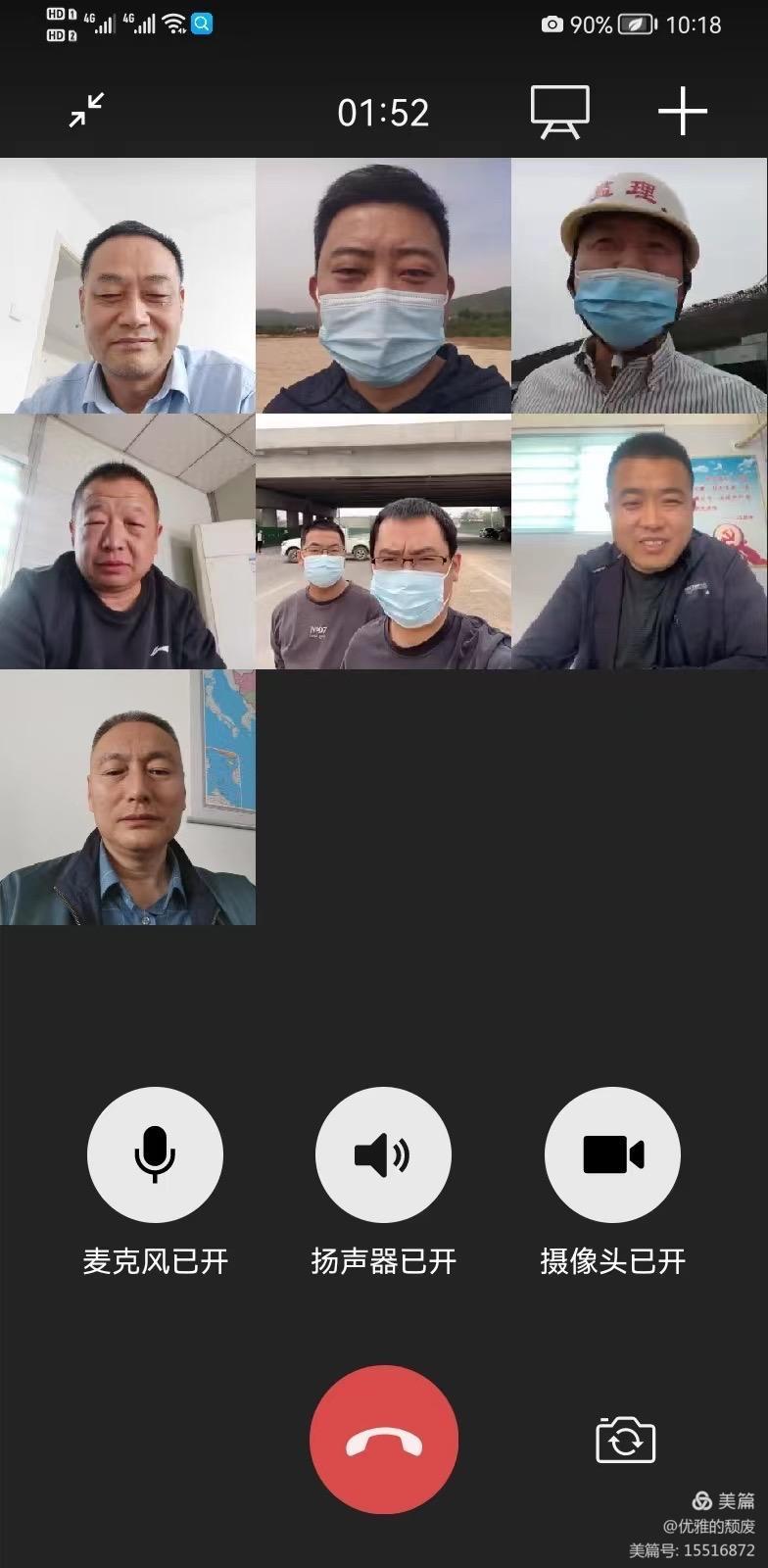Disable the camera (摄像头已开)

(612, 1154)
